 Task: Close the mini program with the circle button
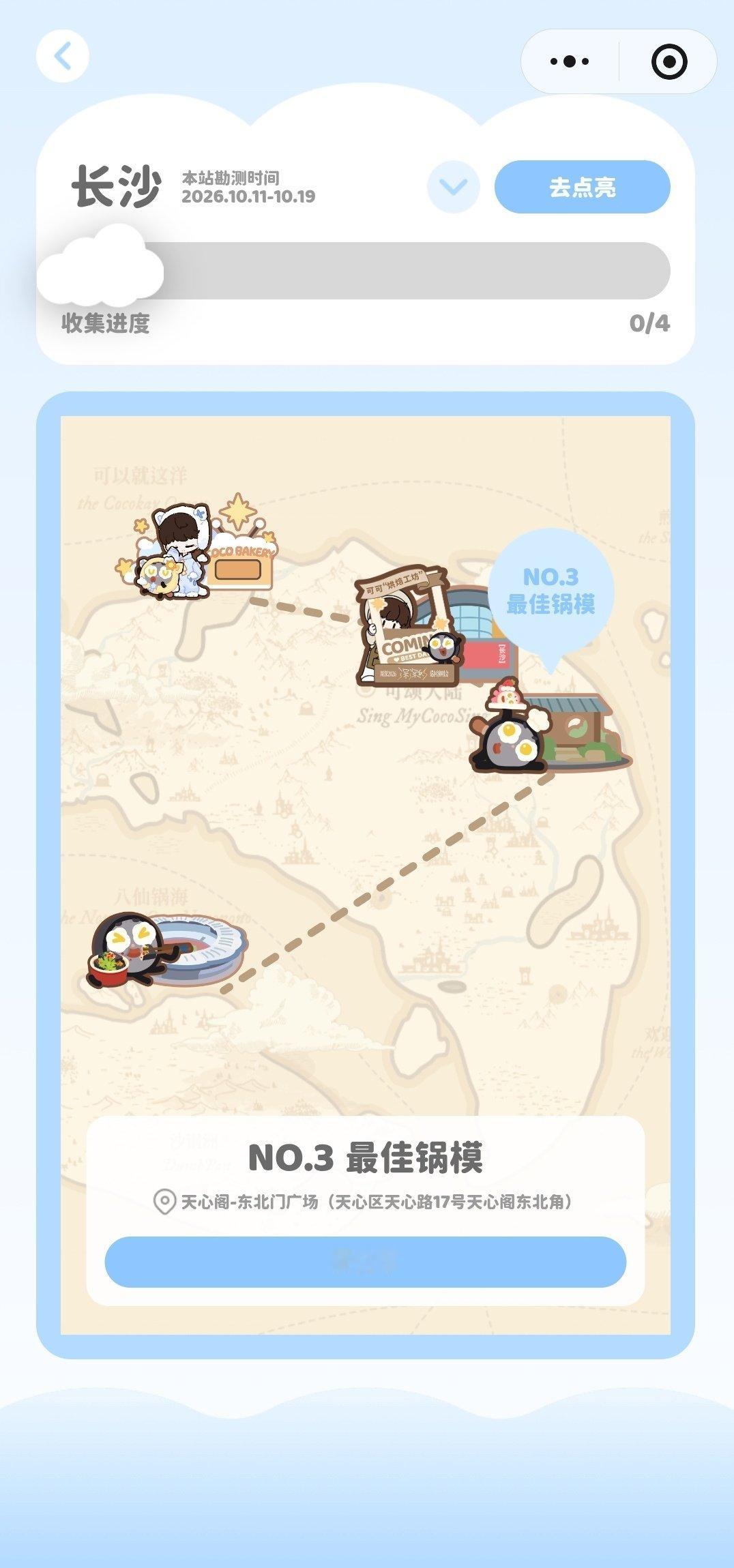click(x=669, y=61)
